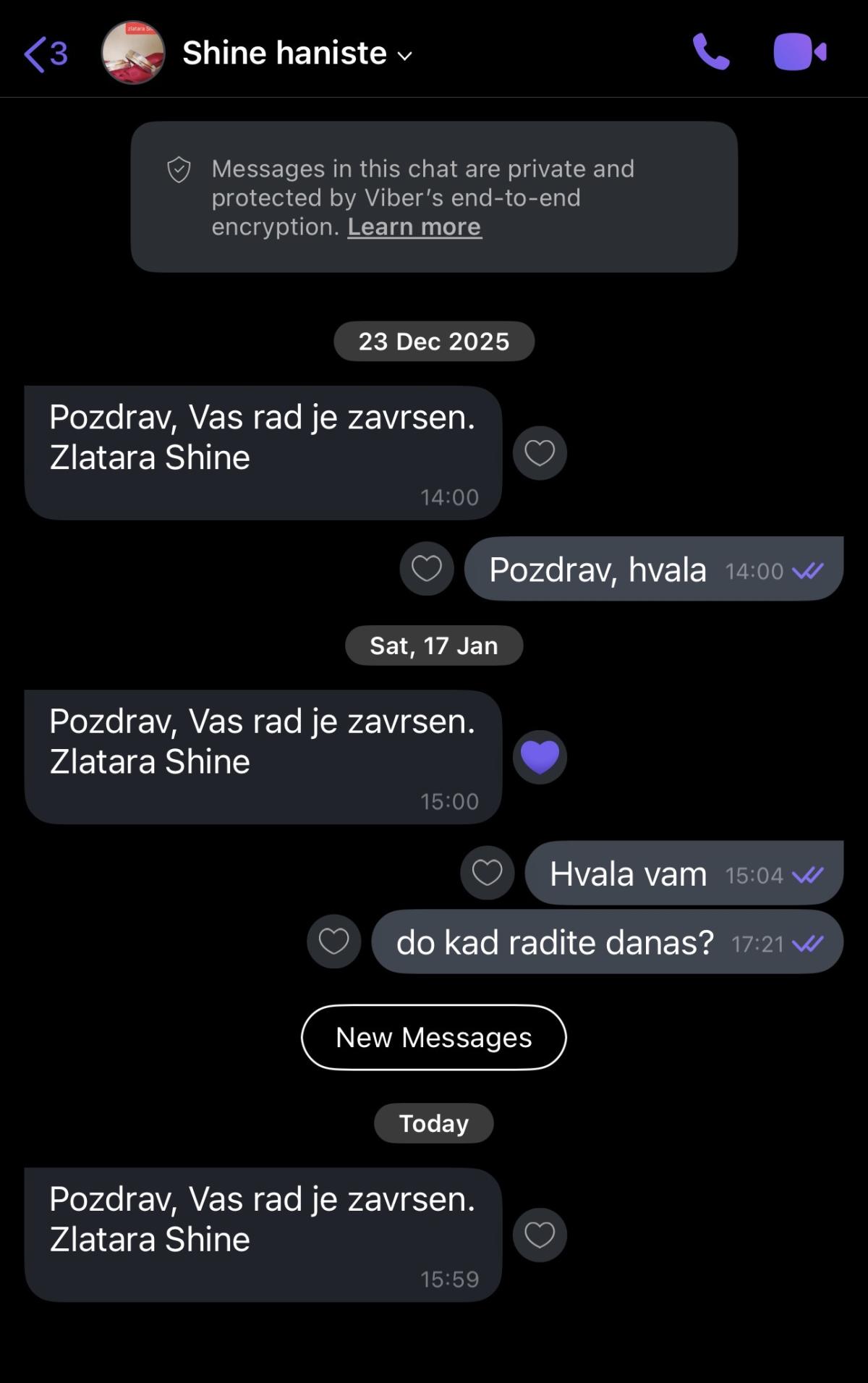Open Shine haniste profile picture

133,53
